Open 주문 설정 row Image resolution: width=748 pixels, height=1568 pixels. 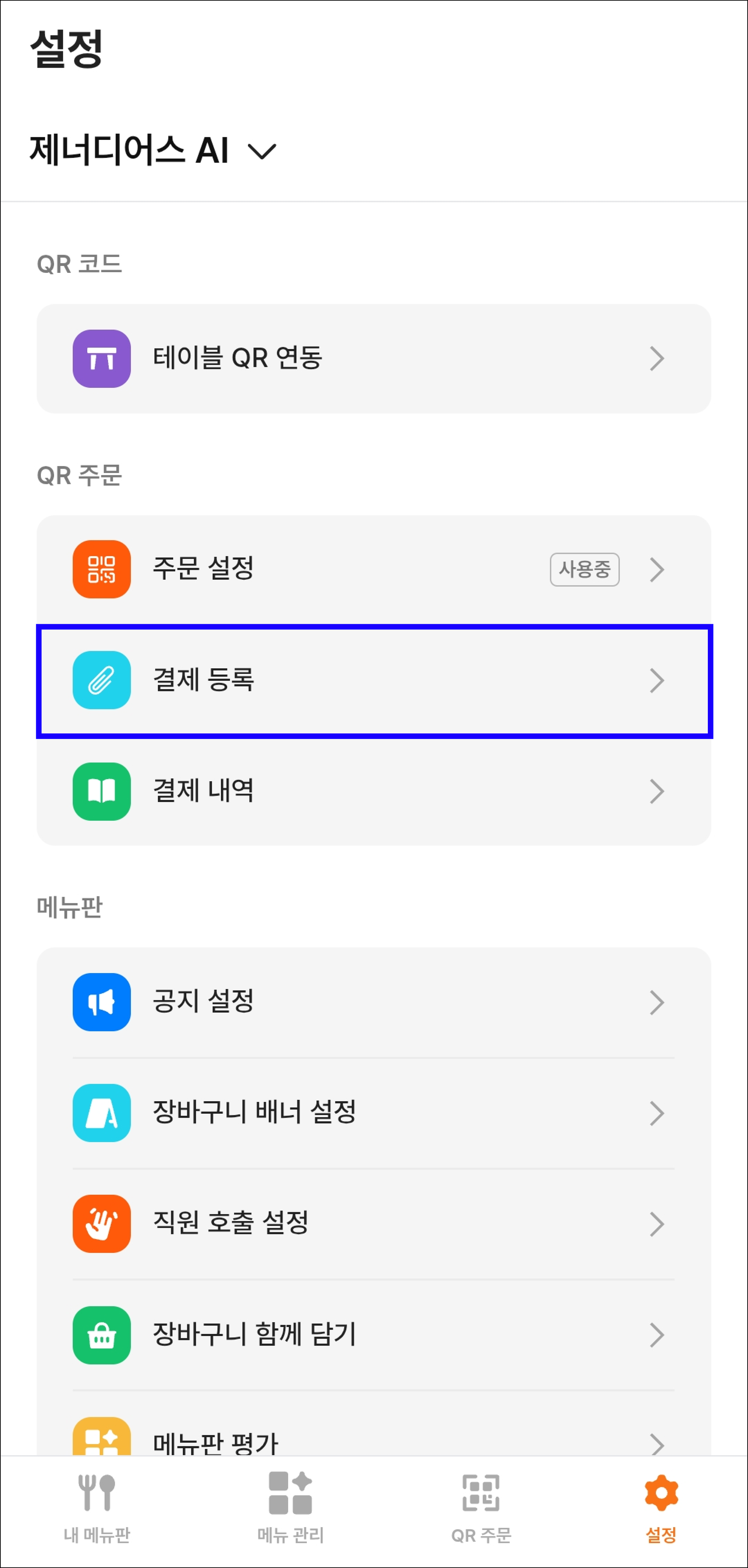tap(374, 570)
